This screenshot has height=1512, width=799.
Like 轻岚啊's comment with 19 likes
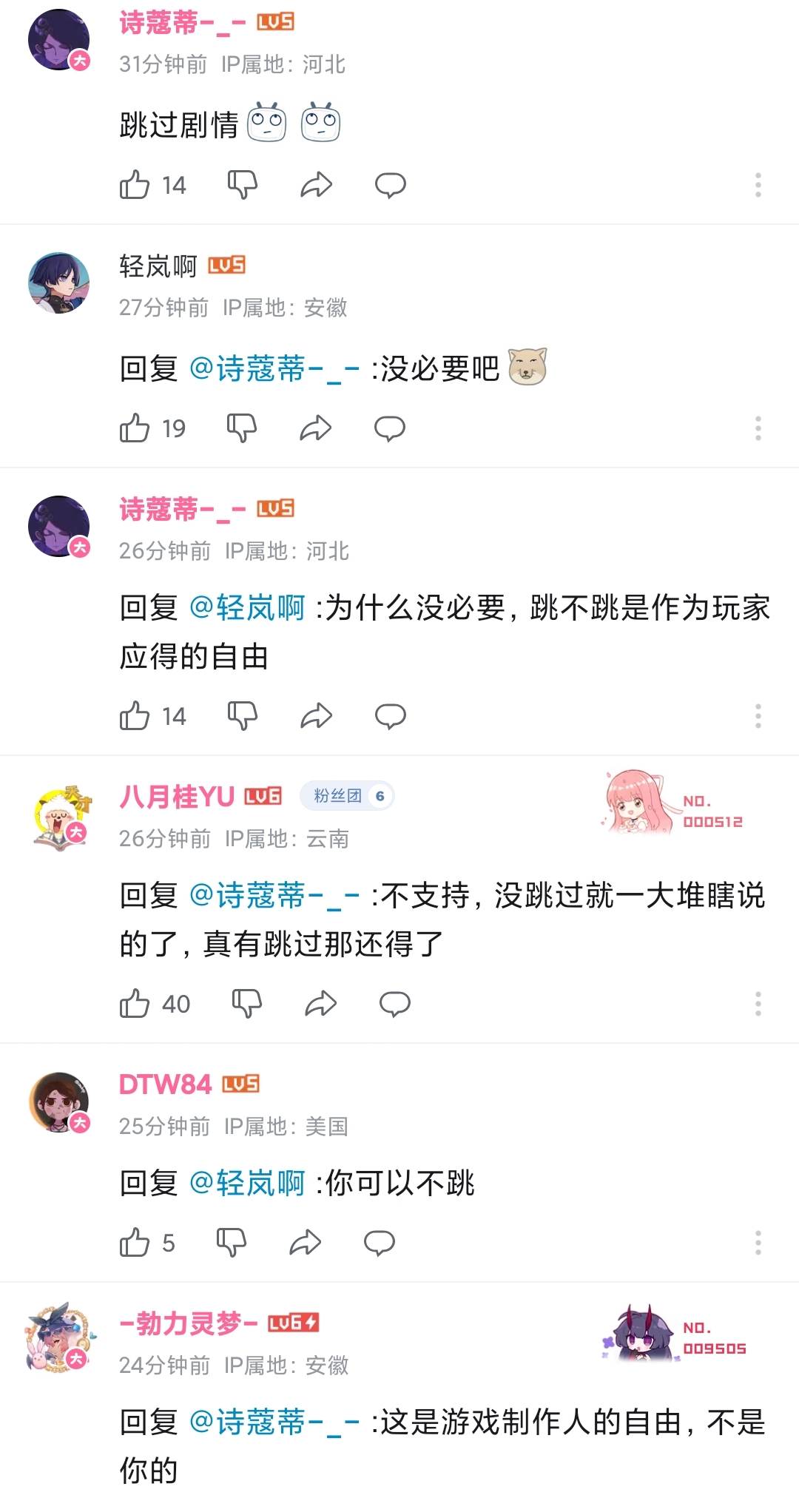coord(135,428)
